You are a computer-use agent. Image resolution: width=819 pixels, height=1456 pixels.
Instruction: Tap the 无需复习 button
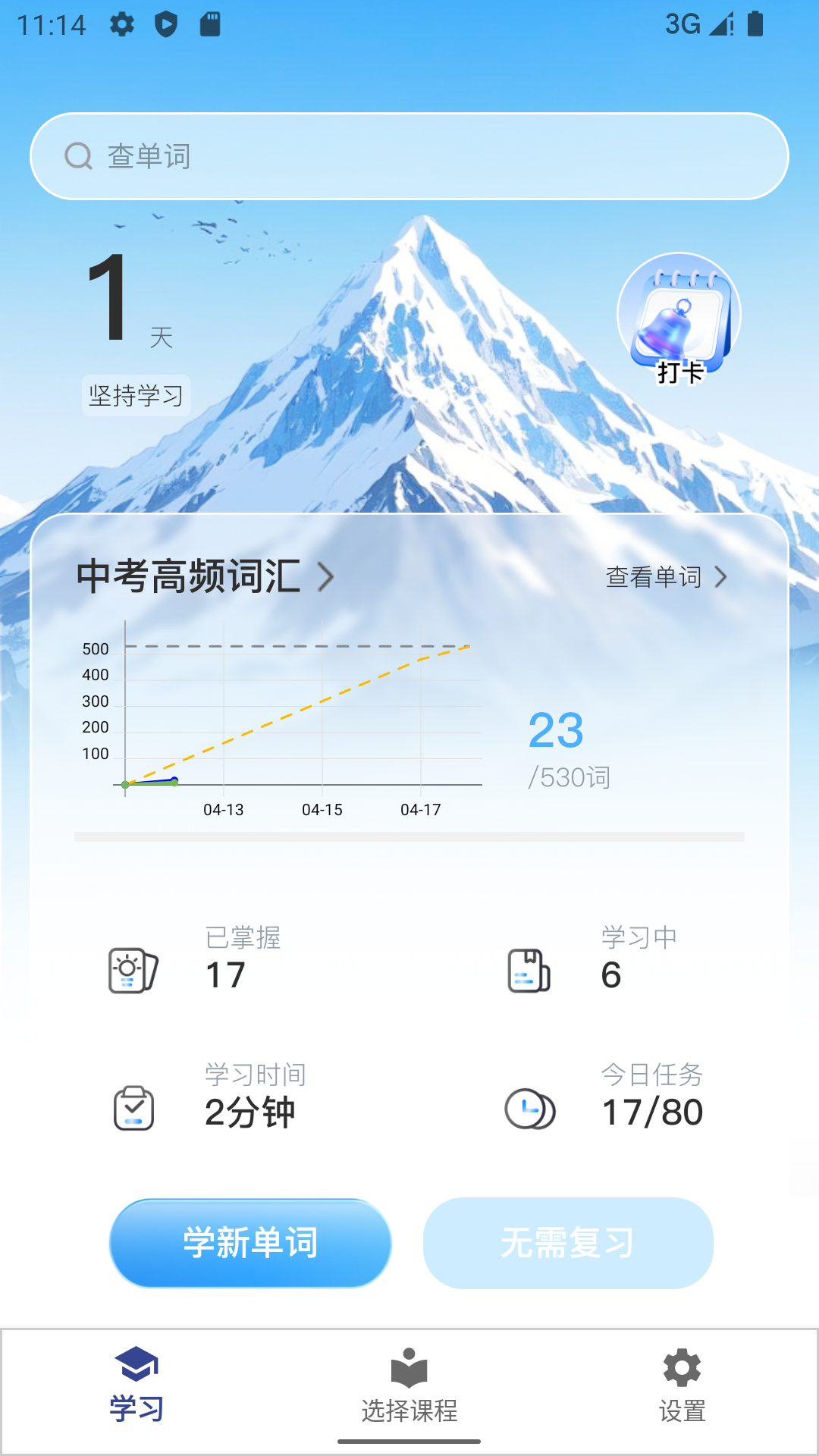[567, 1243]
